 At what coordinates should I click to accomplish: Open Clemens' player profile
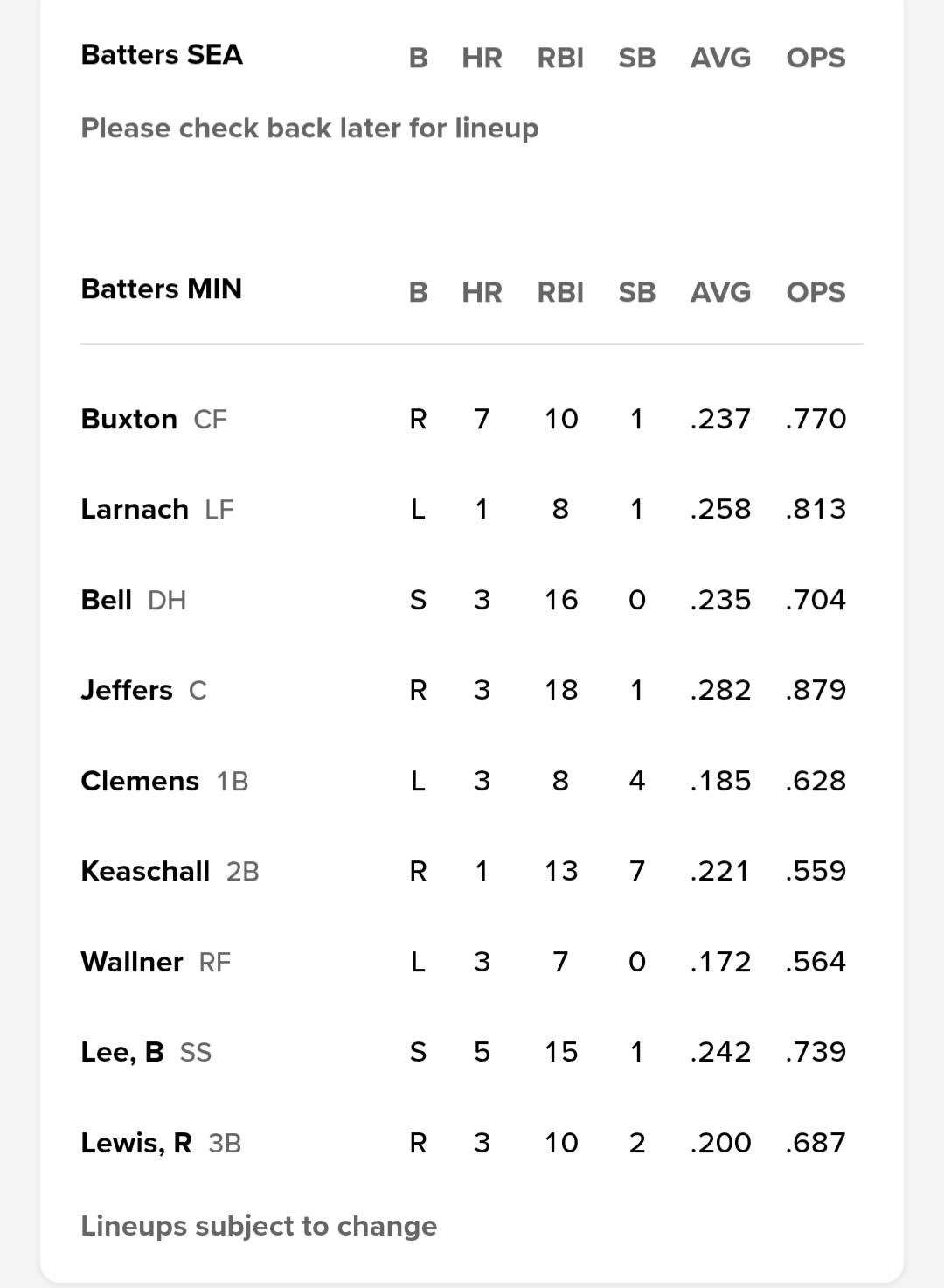[140, 781]
